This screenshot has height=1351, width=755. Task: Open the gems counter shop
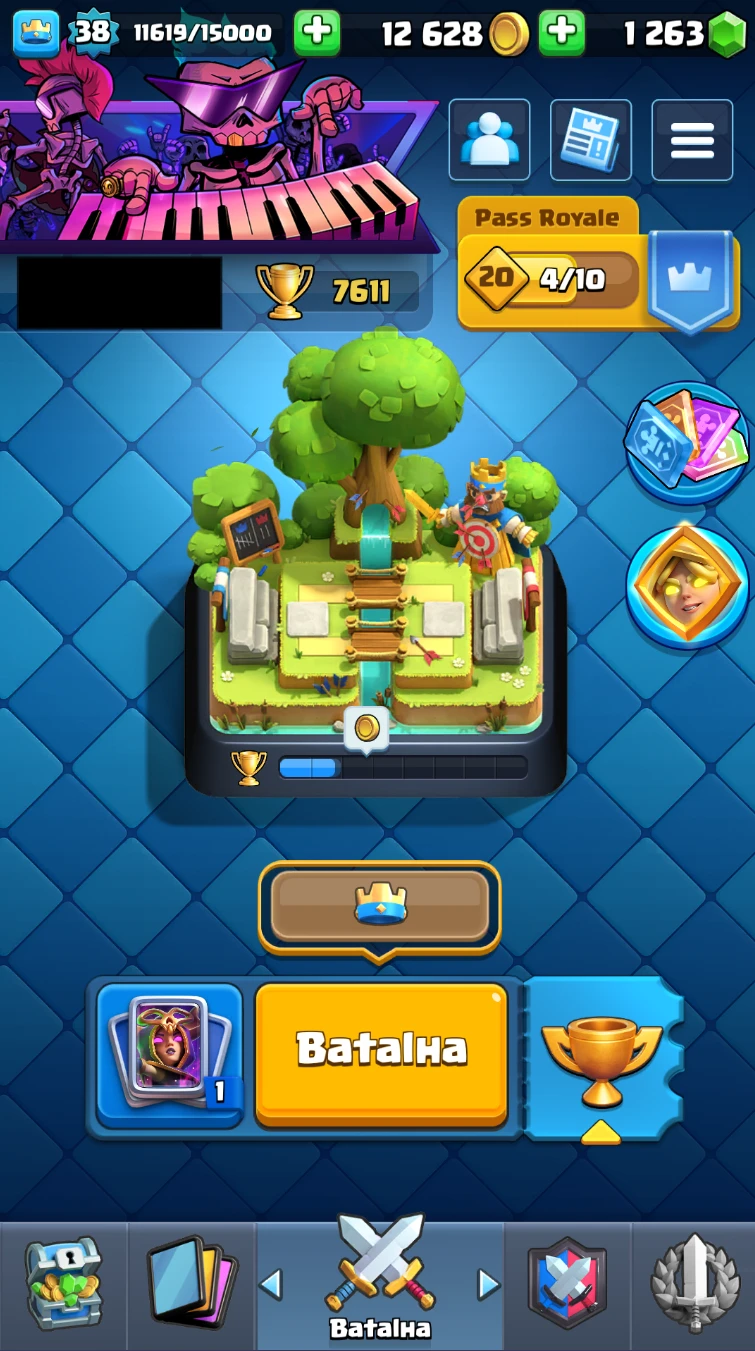(x=685, y=34)
